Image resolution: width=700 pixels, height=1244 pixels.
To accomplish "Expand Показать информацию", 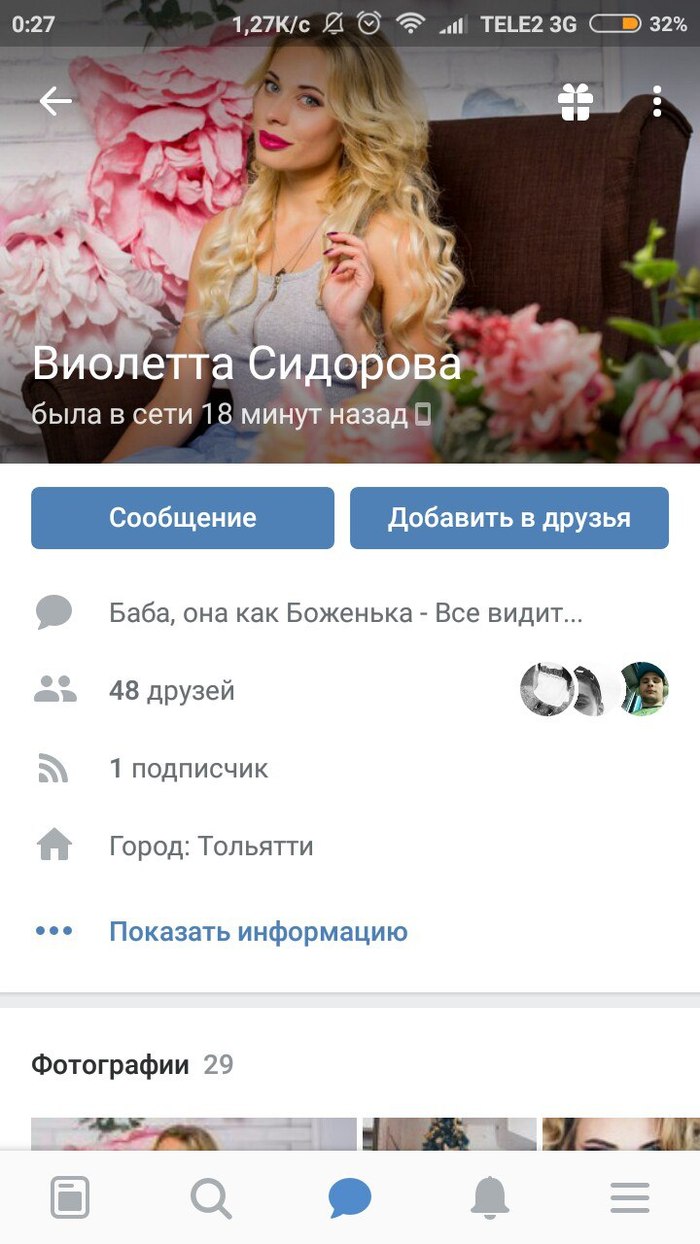I will click(x=258, y=932).
